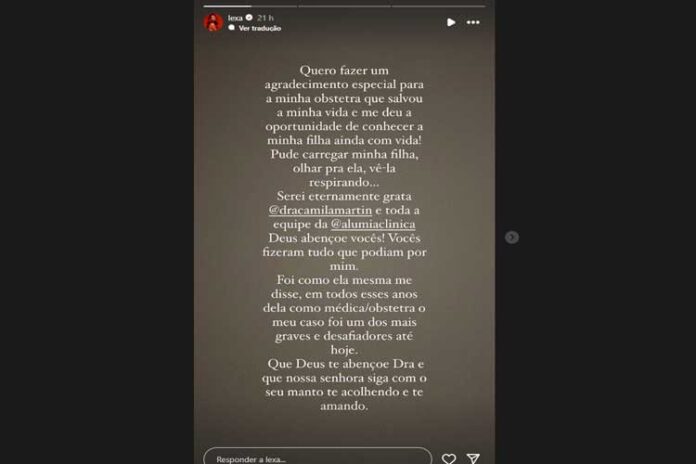Open lexa's profile picture
The image size is (696, 464).
point(213,22)
